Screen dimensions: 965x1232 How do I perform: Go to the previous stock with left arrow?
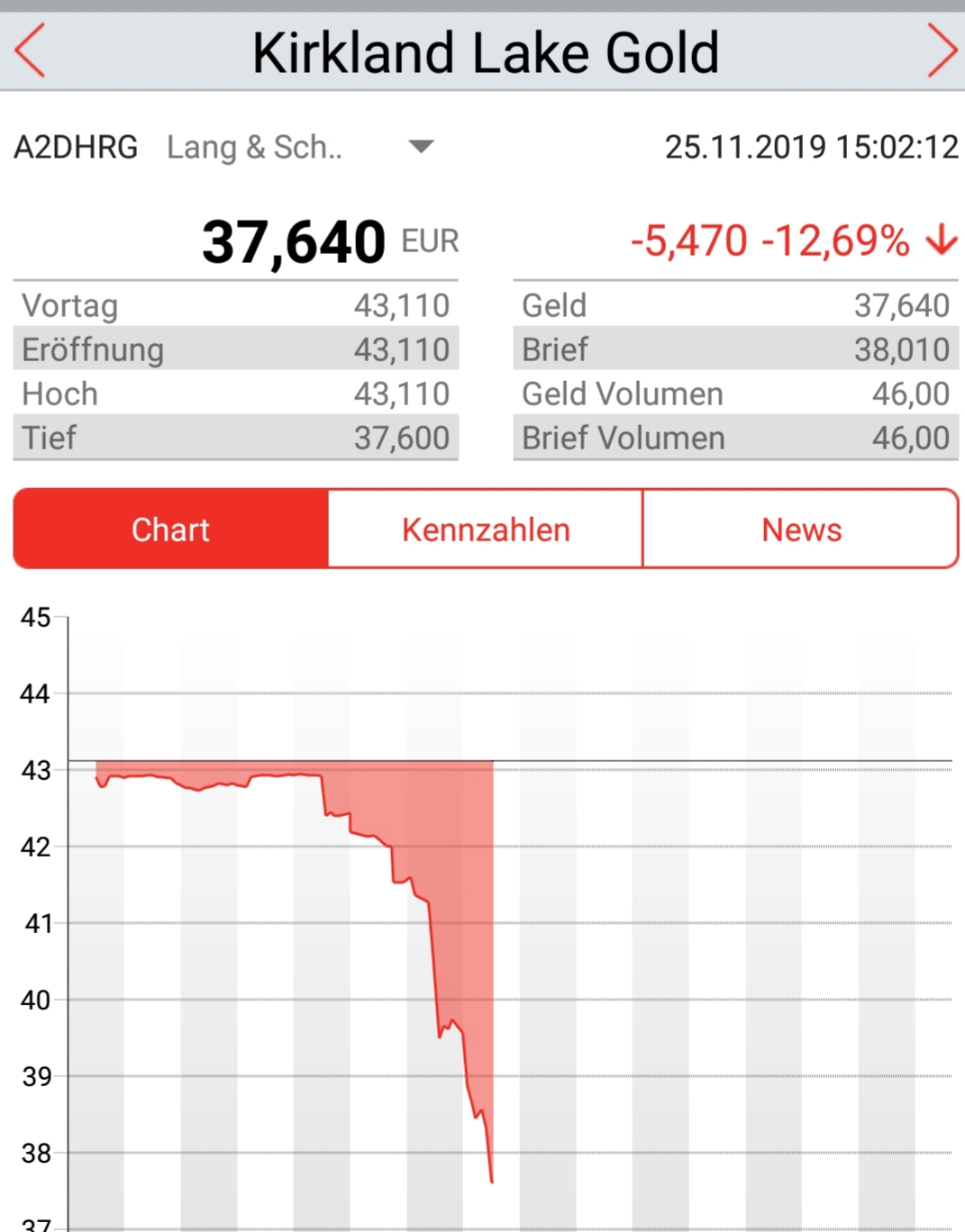pos(31,51)
